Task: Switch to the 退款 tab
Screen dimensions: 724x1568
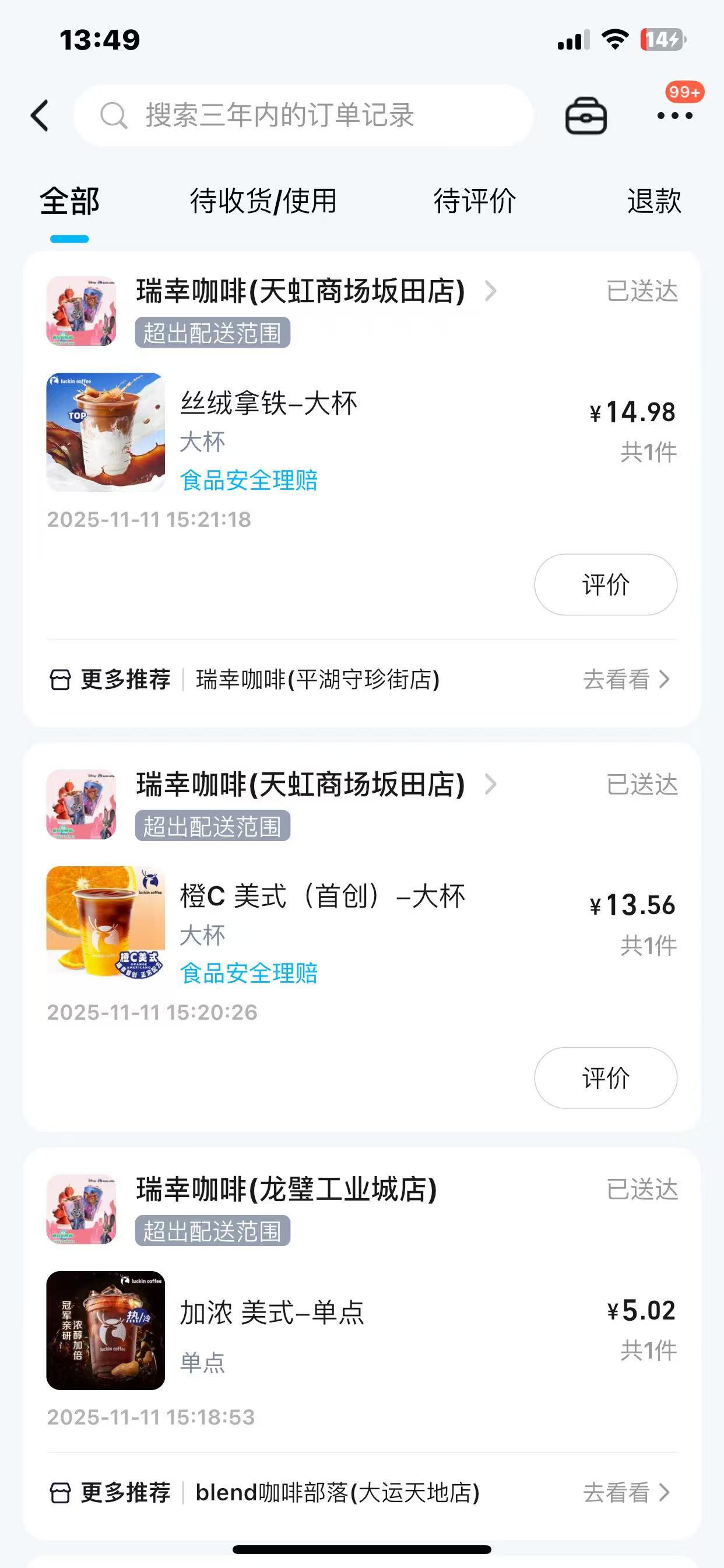Action: [653, 201]
